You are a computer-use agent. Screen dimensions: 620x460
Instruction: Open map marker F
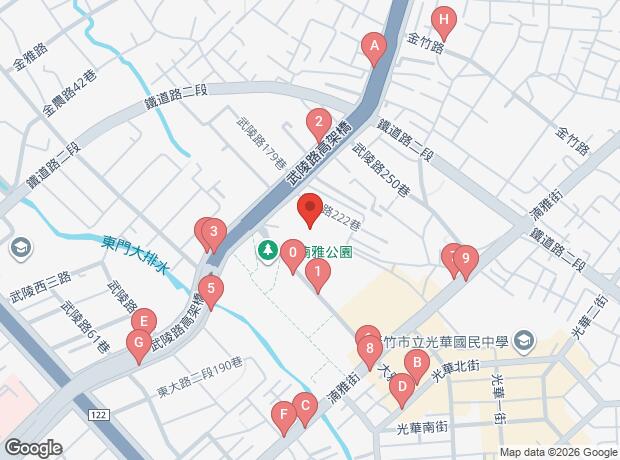click(x=283, y=413)
